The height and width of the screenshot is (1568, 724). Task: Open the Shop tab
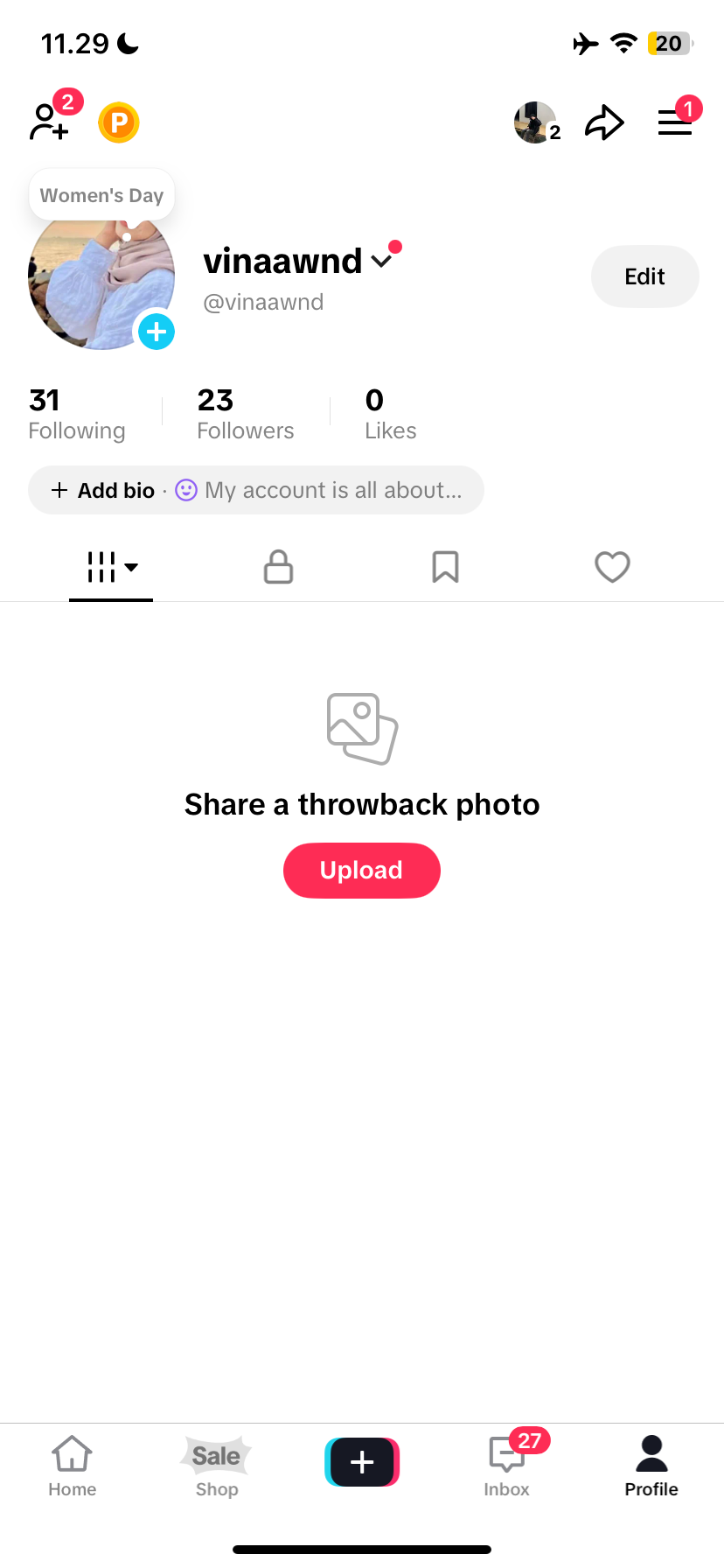pyautogui.click(x=217, y=1465)
